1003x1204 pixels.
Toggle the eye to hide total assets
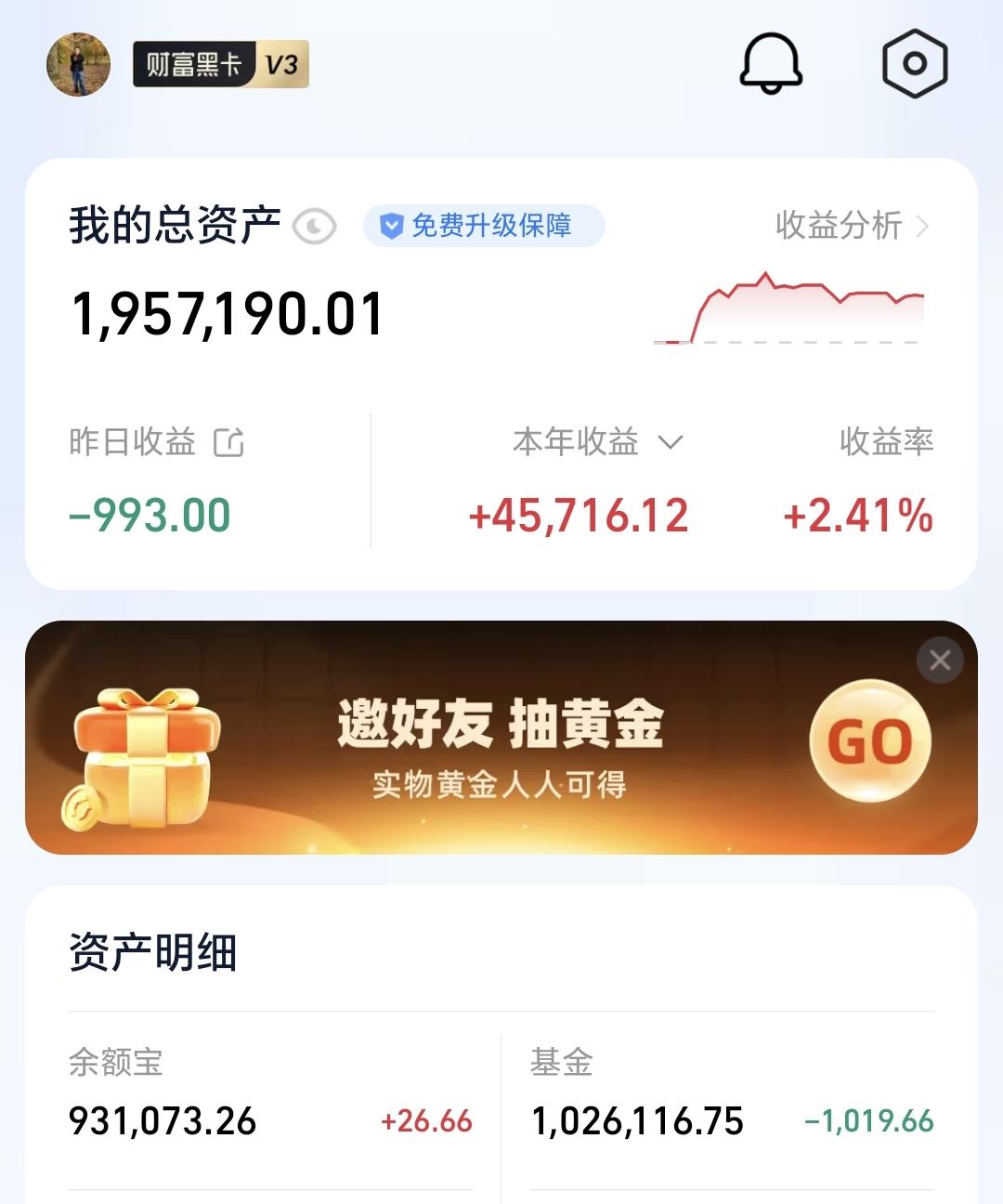(313, 225)
